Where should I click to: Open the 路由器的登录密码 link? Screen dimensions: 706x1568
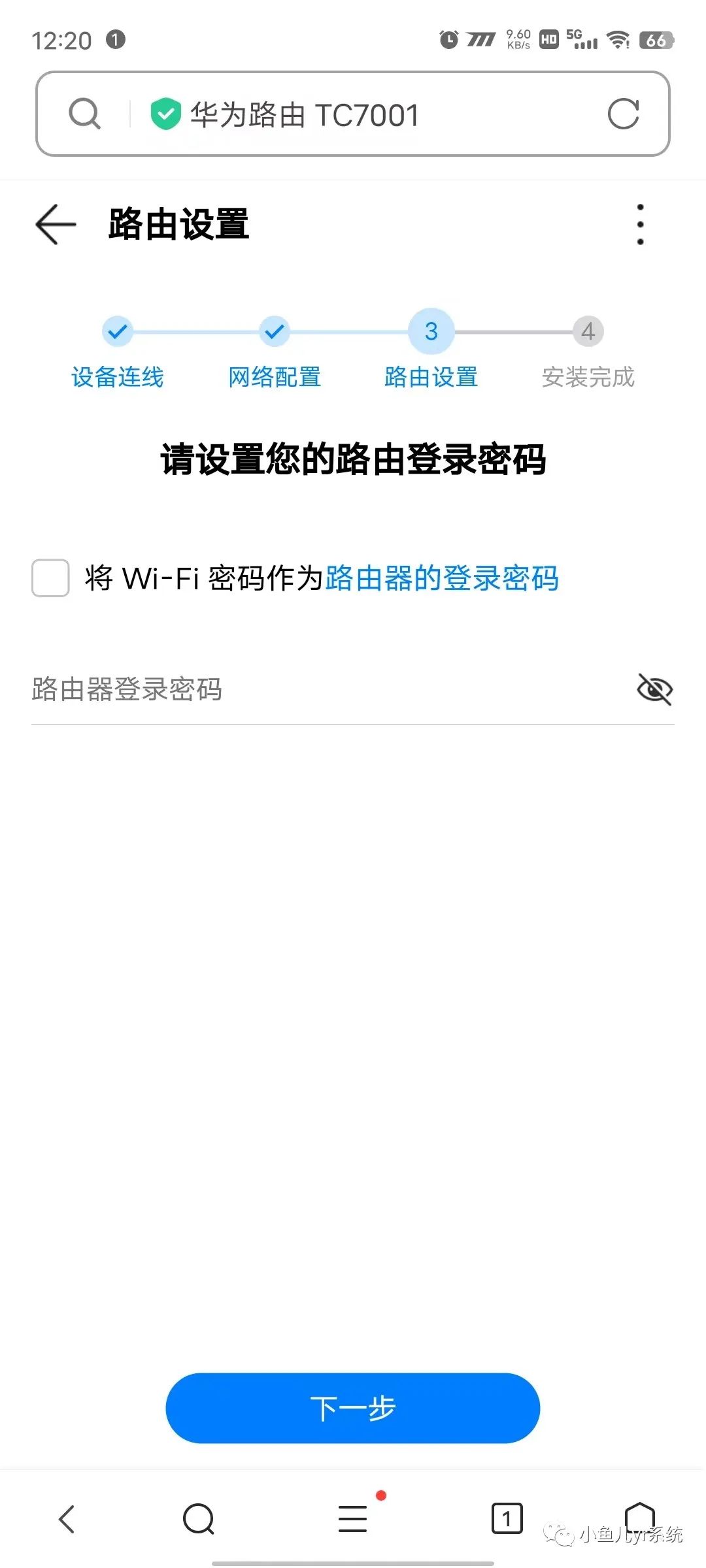[x=442, y=578]
